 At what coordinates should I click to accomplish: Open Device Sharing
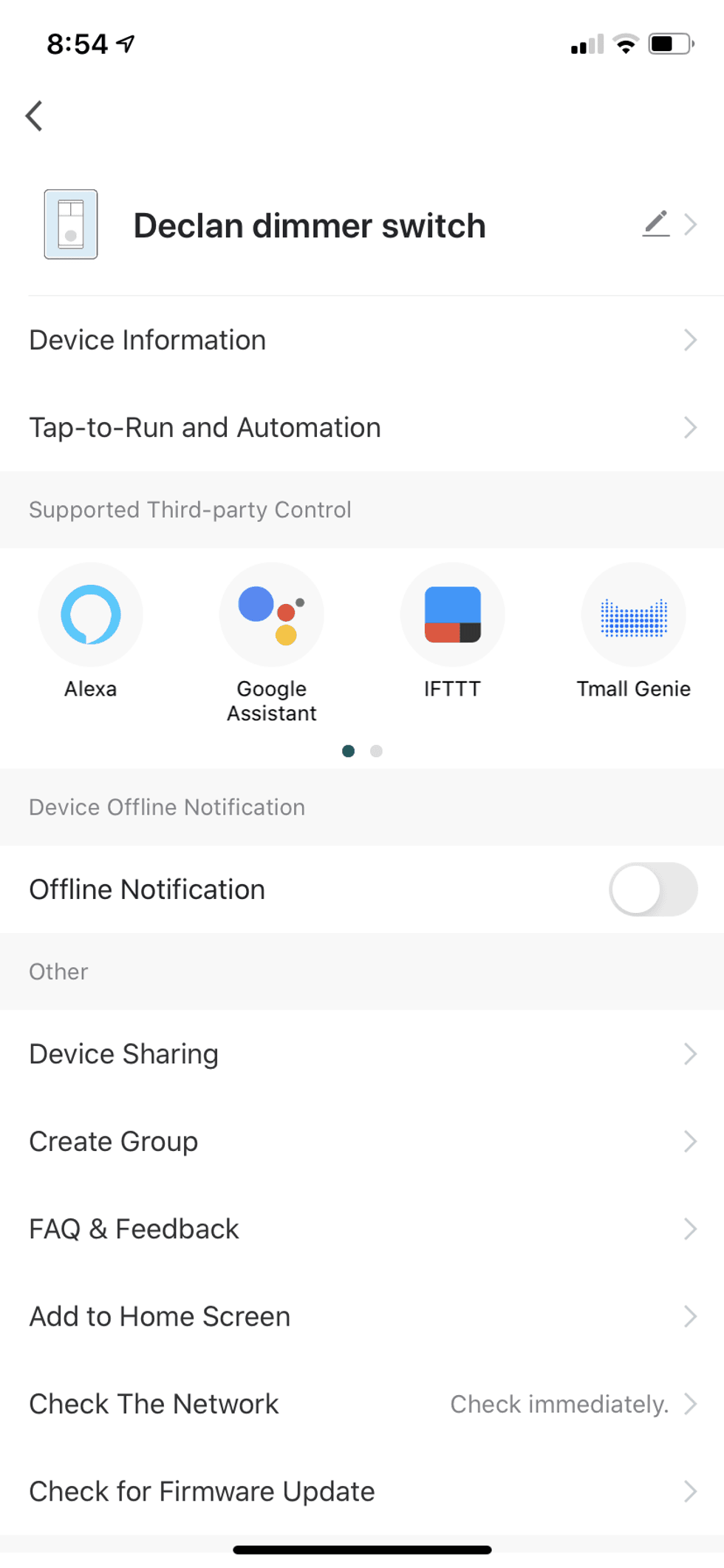(362, 1053)
